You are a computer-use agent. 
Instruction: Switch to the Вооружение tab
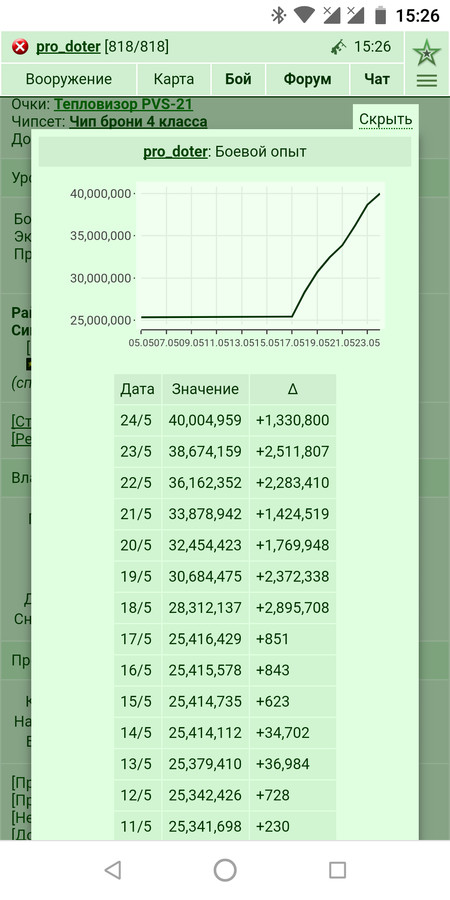[x=69, y=79]
